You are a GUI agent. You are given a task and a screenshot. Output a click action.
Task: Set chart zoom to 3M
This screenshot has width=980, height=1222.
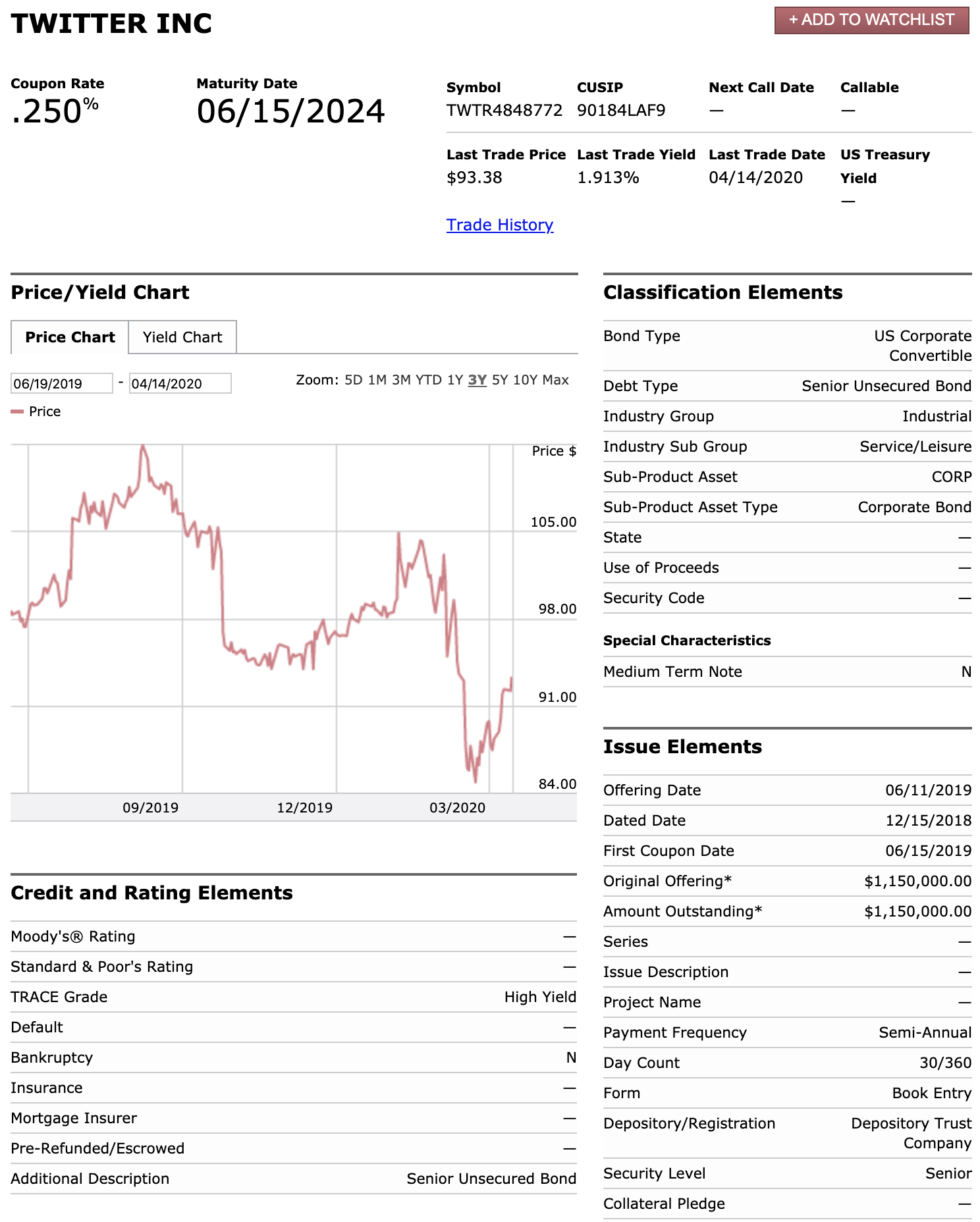click(x=400, y=380)
